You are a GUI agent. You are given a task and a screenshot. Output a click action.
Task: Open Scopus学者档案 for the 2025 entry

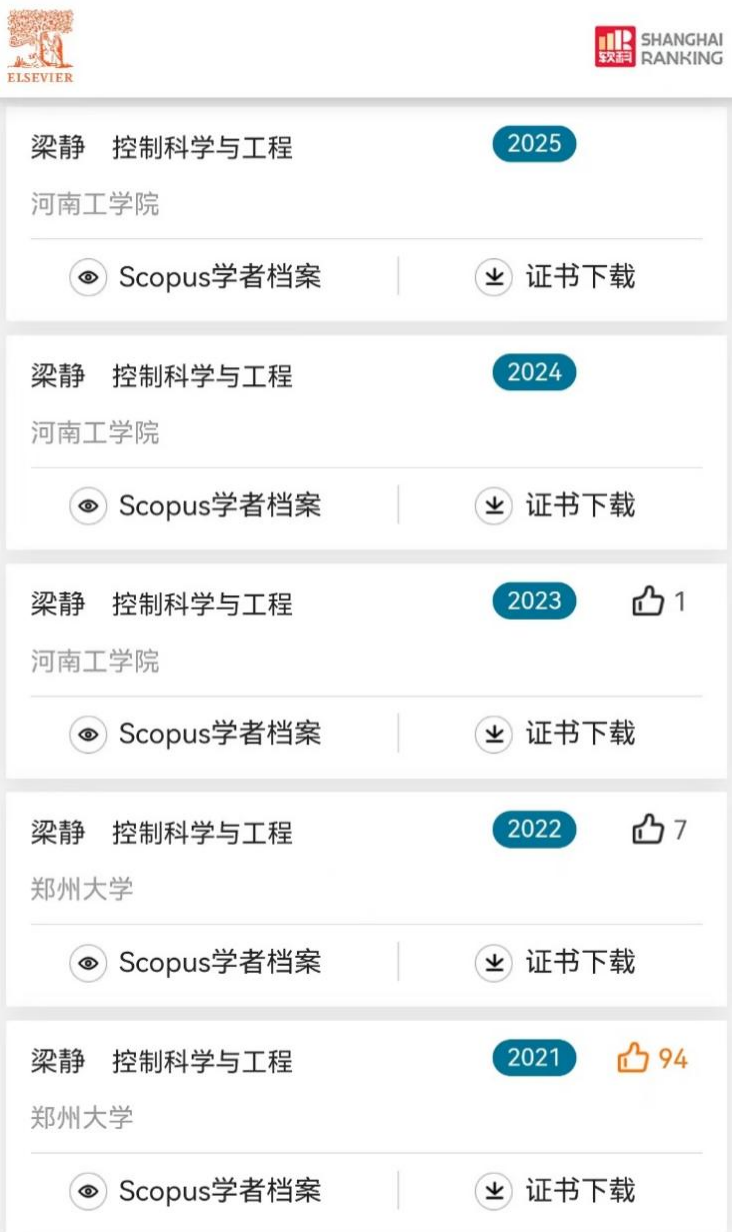click(196, 277)
